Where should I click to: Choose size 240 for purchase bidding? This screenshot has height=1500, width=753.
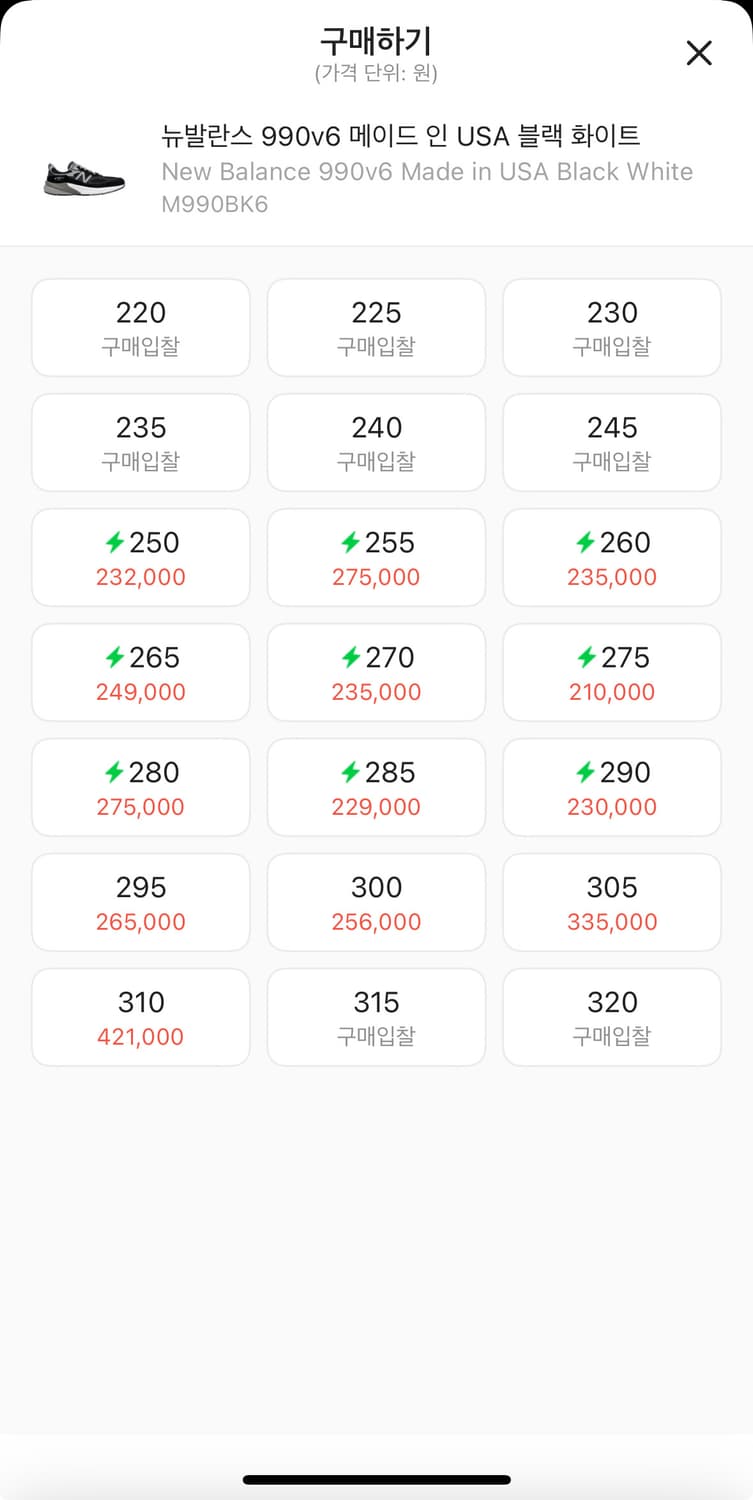376,442
